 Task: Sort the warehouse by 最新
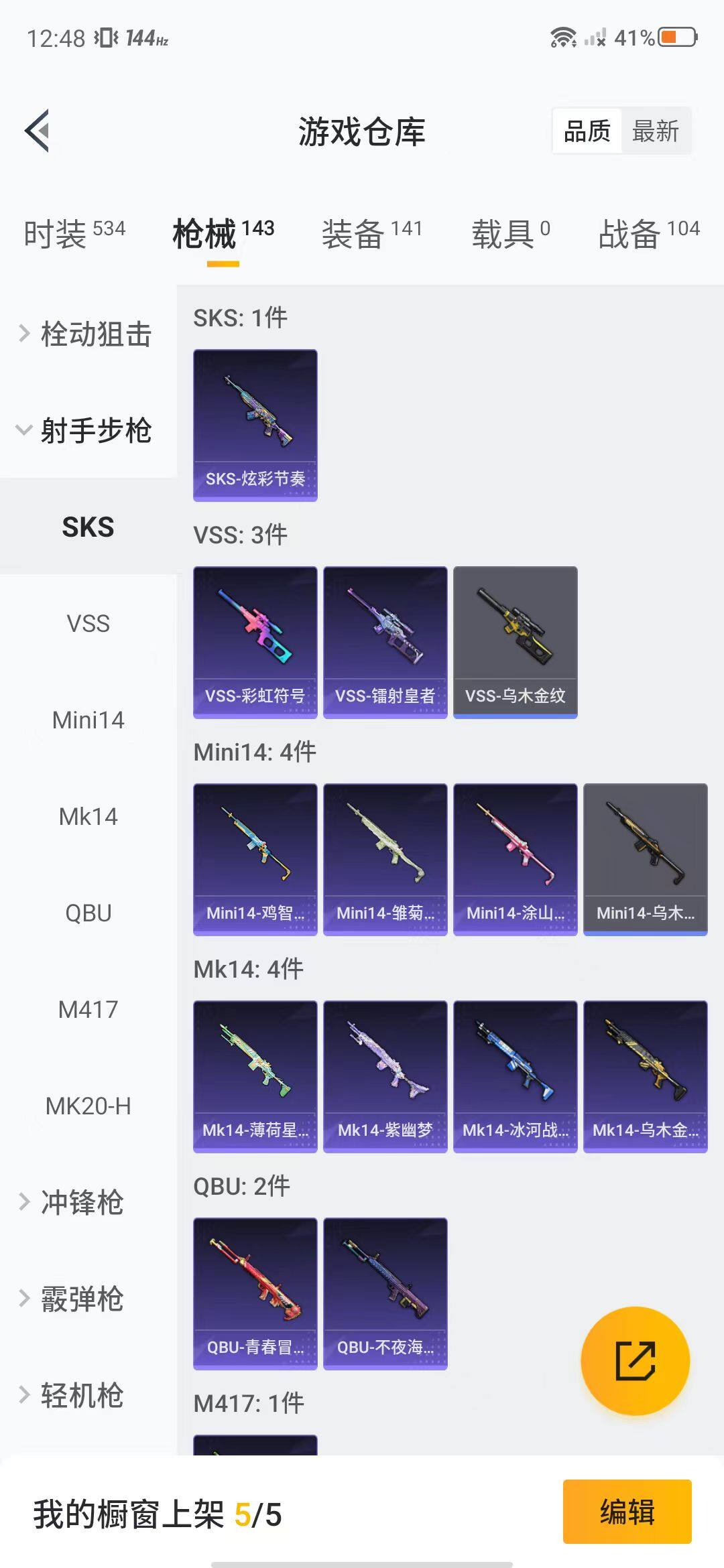coord(655,131)
